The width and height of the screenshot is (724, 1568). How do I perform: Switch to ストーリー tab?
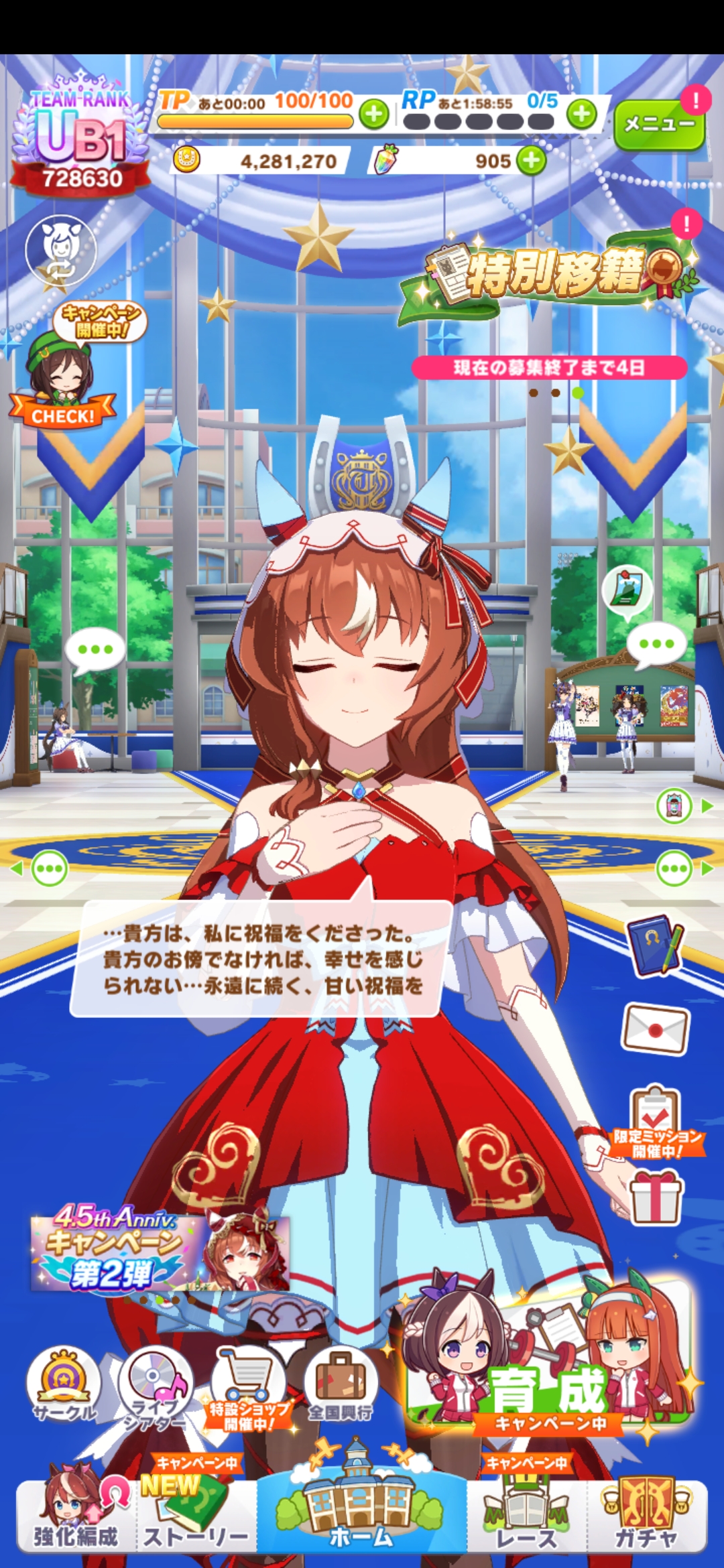point(196,1513)
